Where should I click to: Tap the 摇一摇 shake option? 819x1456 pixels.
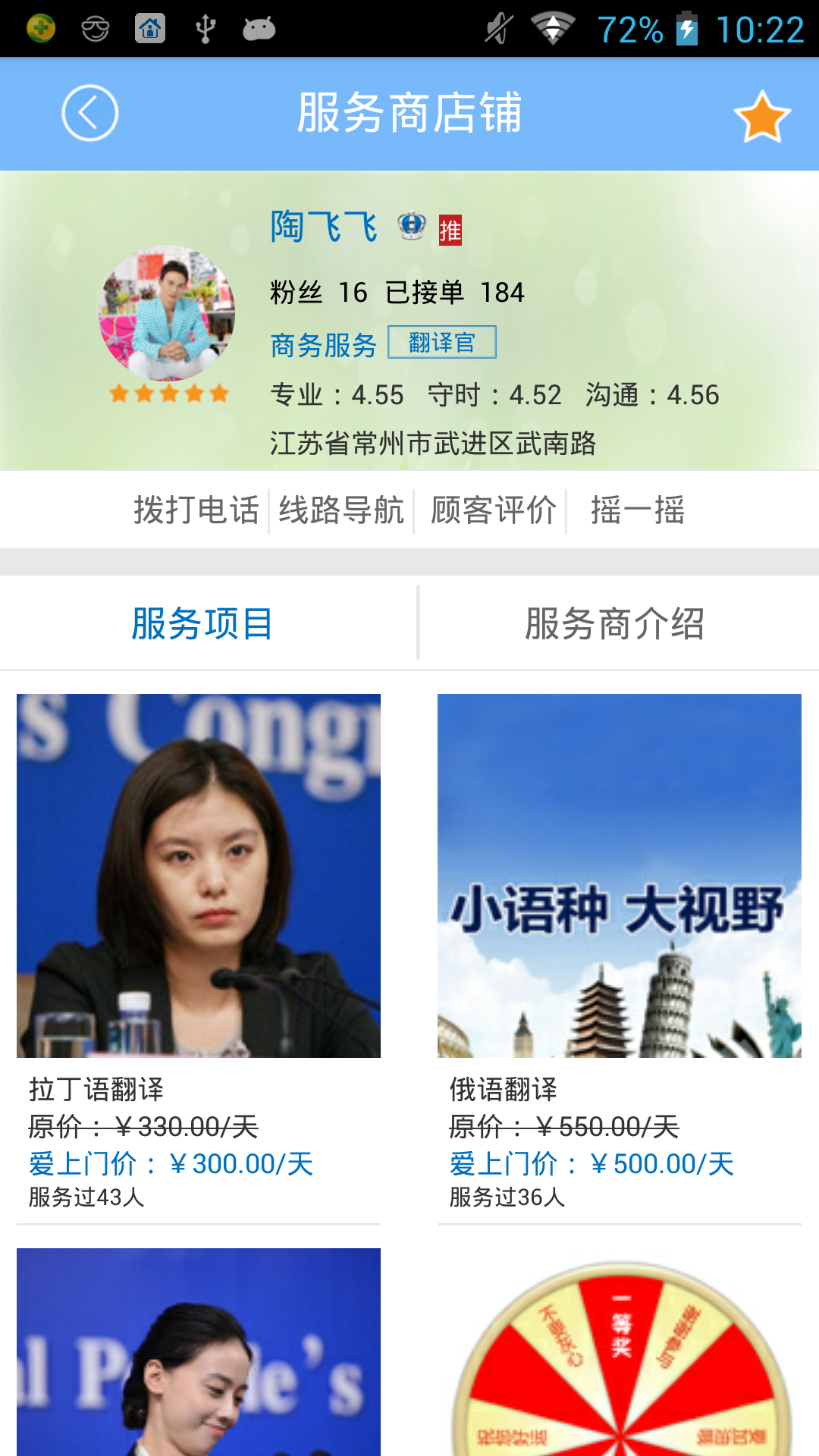(637, 510)
